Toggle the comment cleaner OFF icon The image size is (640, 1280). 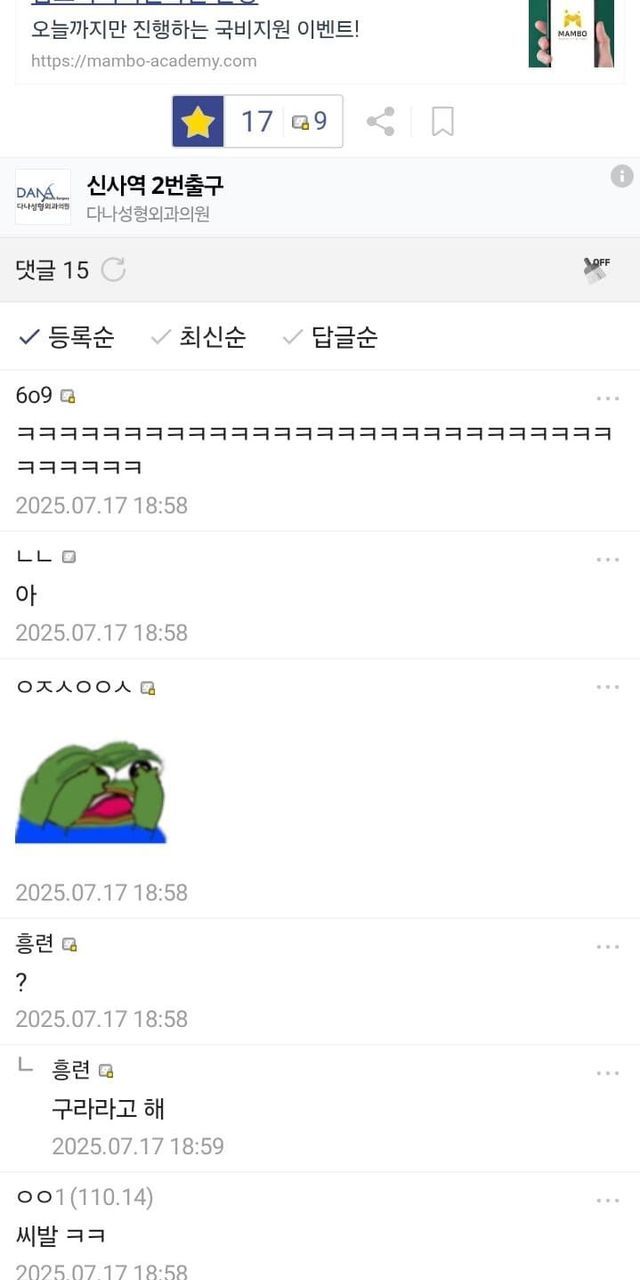[x=597, y=270]
